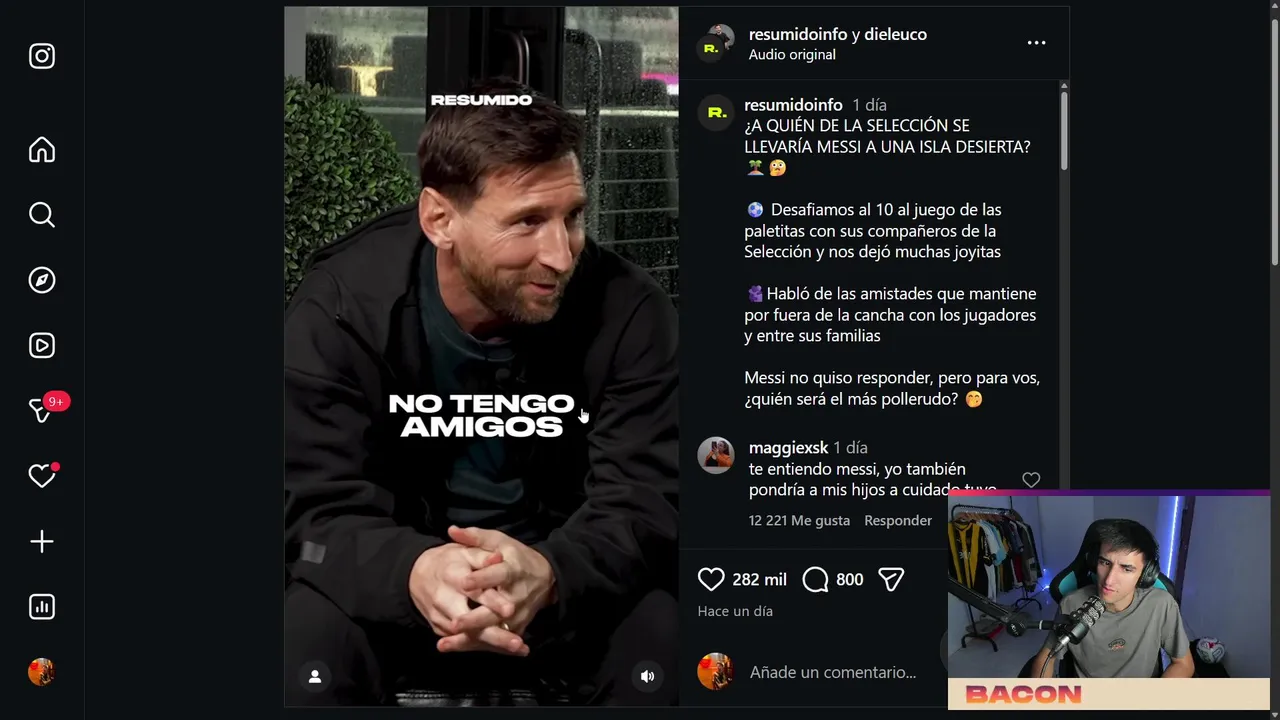Screen dimensions: 1280x720
Task: Reply to maggiexsk's comment
Action: [x=897, y=520]
